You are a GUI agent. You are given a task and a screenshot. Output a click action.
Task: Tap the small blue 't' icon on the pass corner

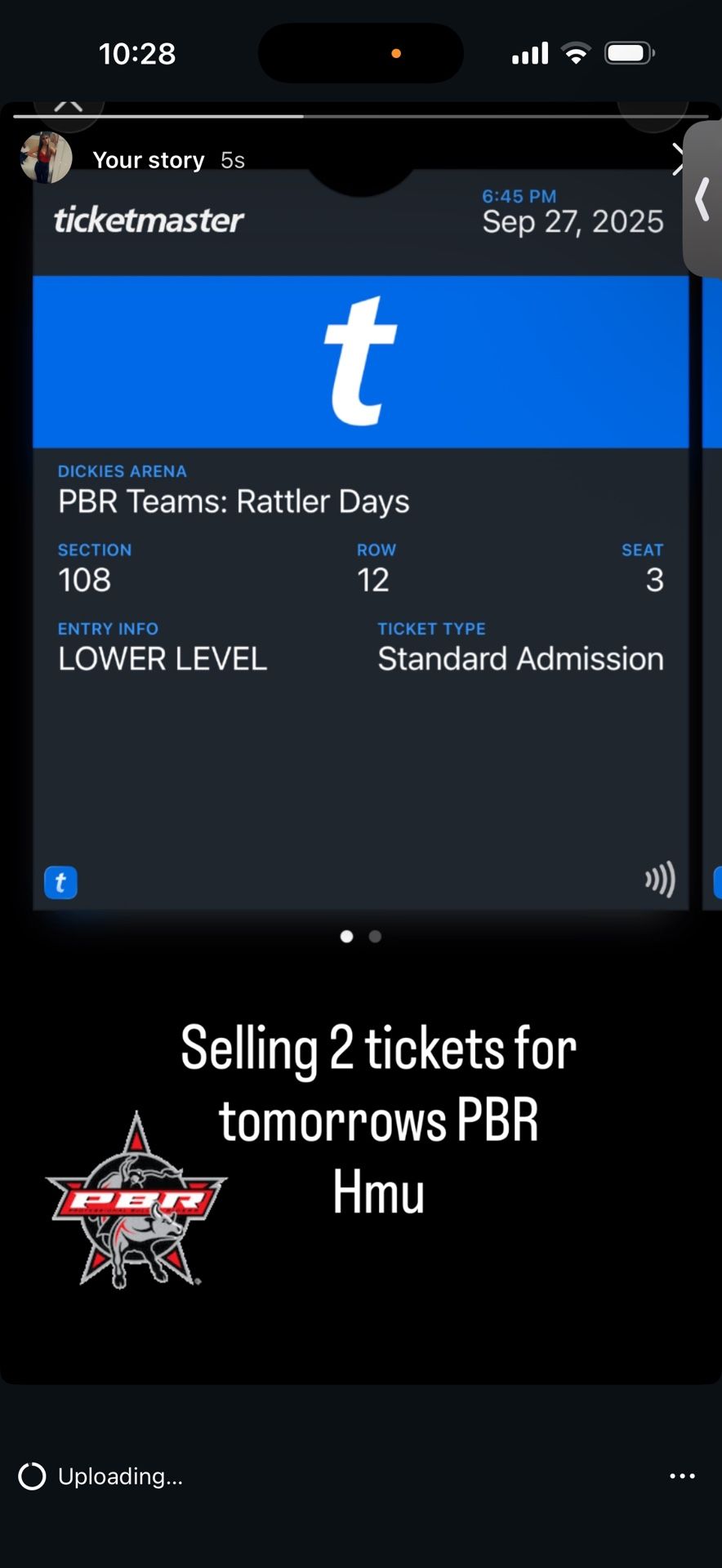60,882
